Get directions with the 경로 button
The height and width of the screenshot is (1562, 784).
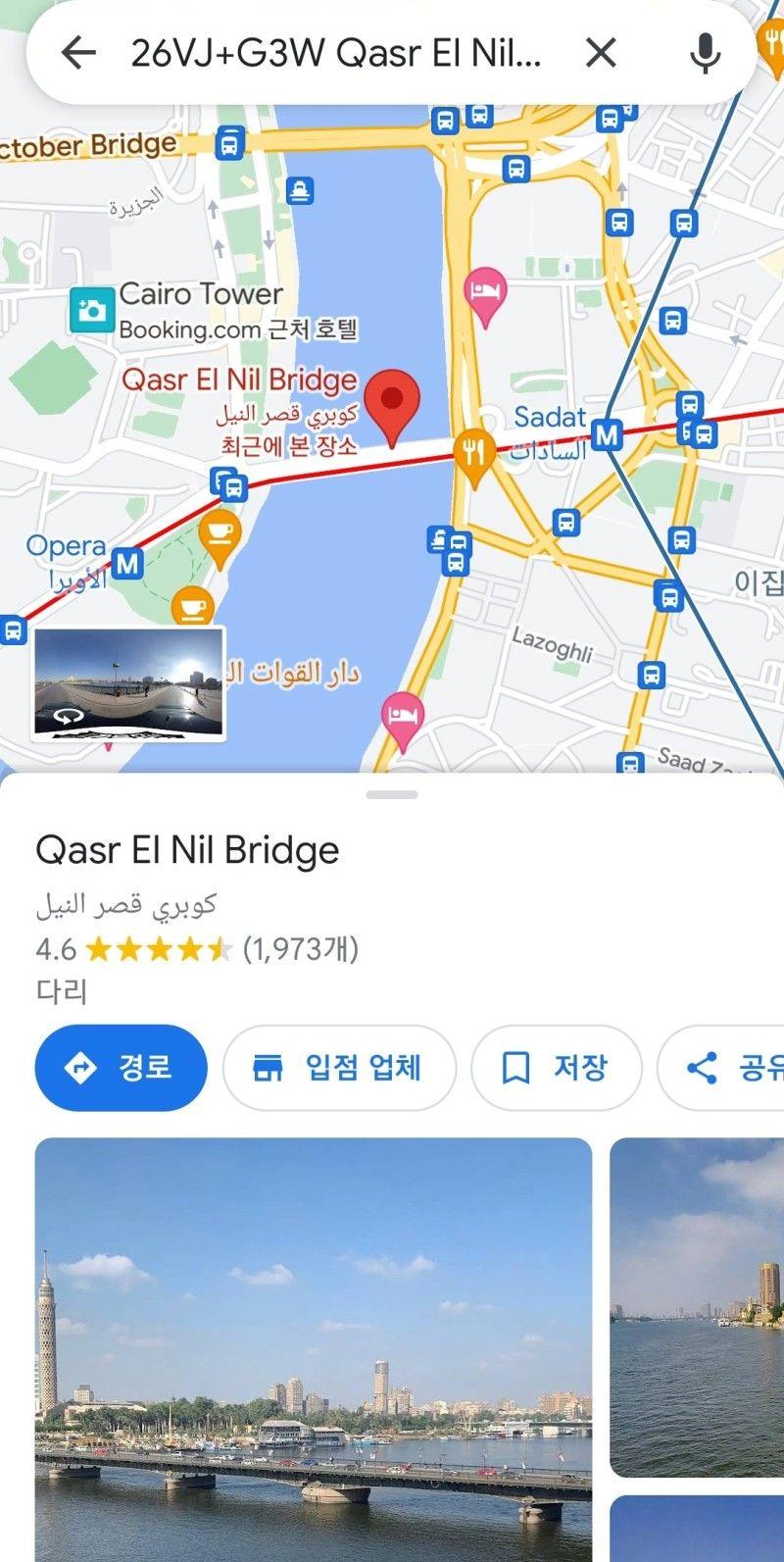pyautogui.click(x=121, y=1067)
